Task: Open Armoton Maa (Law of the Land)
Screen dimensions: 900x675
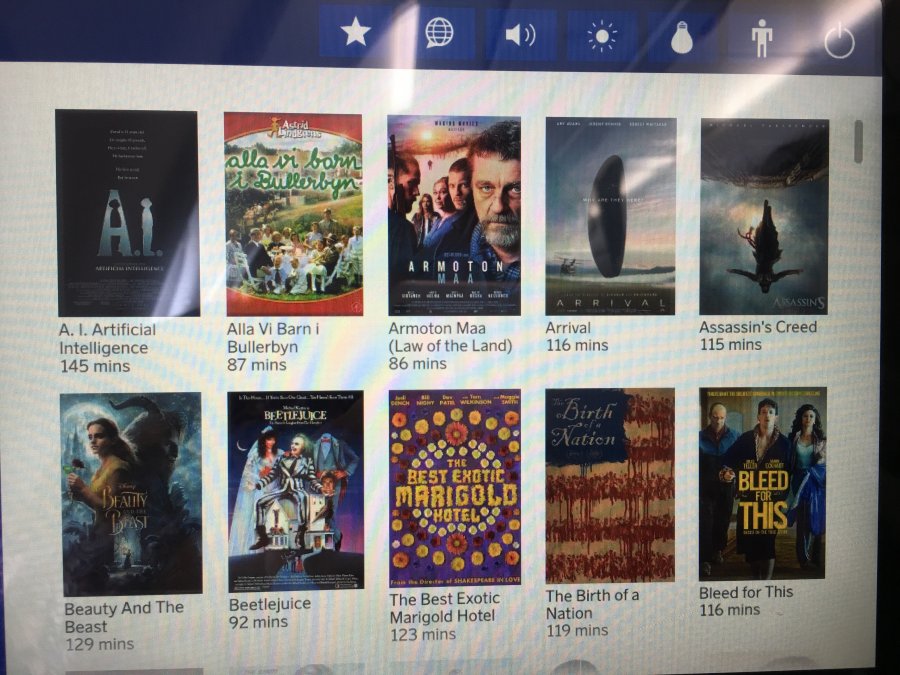Action: 454,216
